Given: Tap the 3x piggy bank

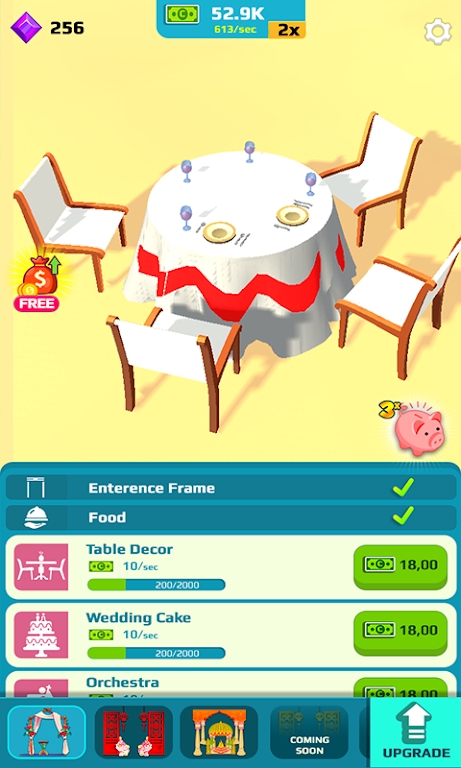Looking at the screenshot, I should click(417, 428).
